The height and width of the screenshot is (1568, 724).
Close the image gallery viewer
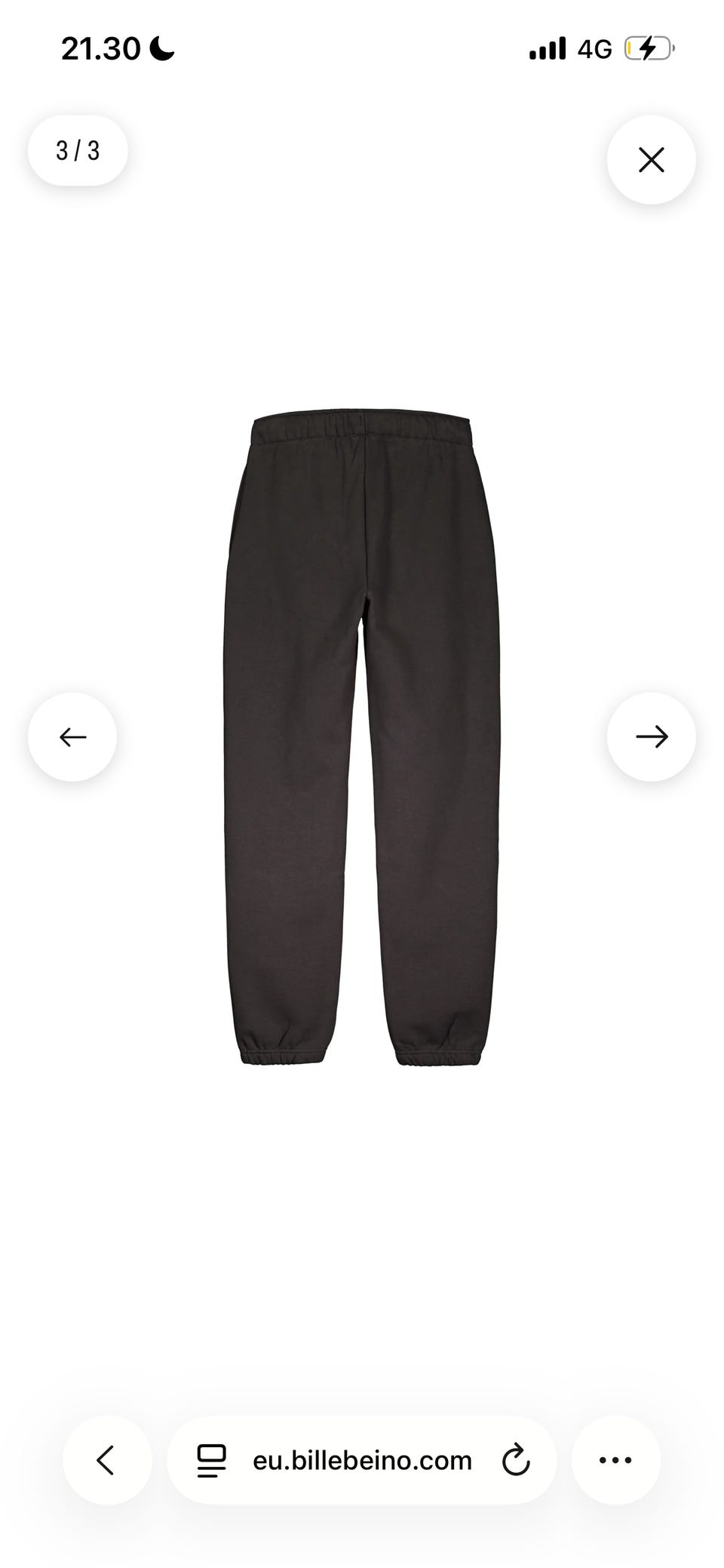[651, 160]
